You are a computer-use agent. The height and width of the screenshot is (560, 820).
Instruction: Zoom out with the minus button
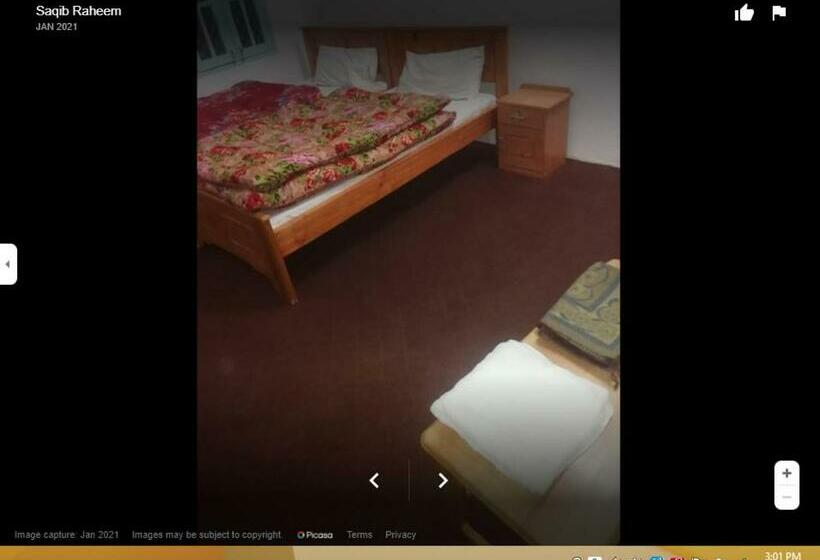click(787, 497)
